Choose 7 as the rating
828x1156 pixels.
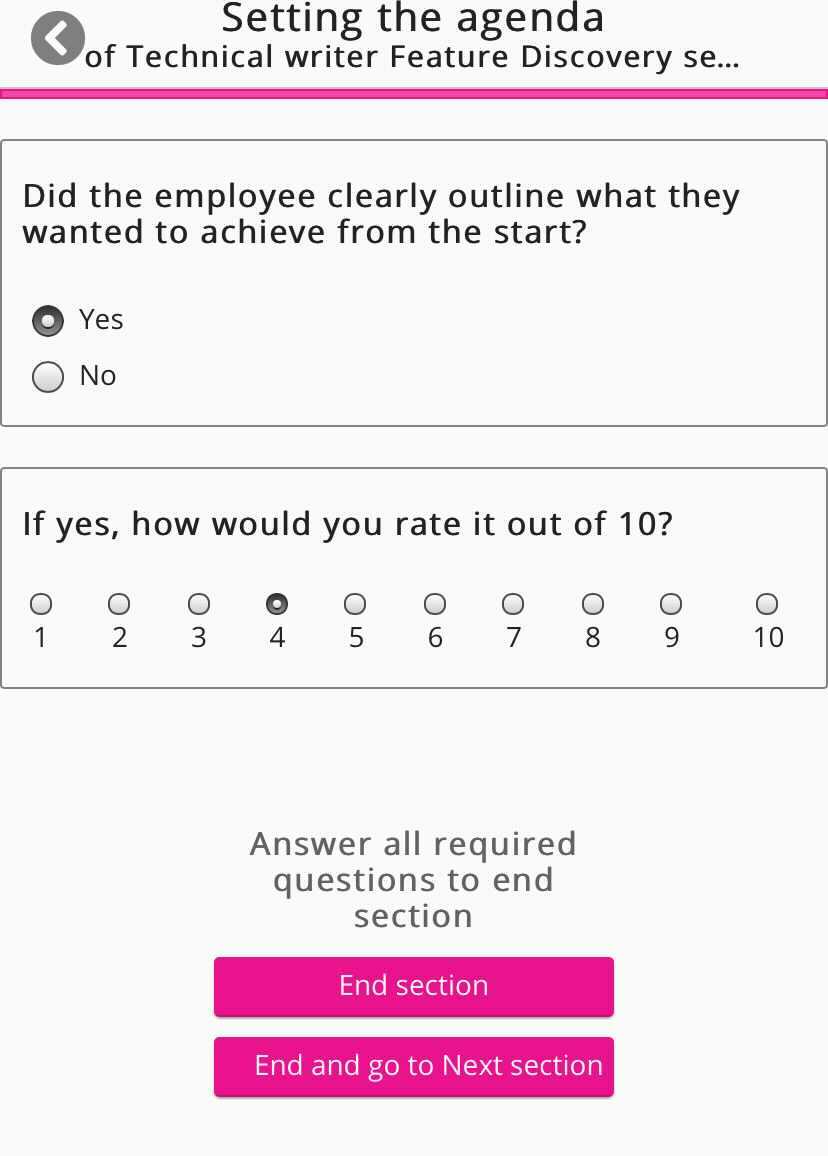click(513, 604)
